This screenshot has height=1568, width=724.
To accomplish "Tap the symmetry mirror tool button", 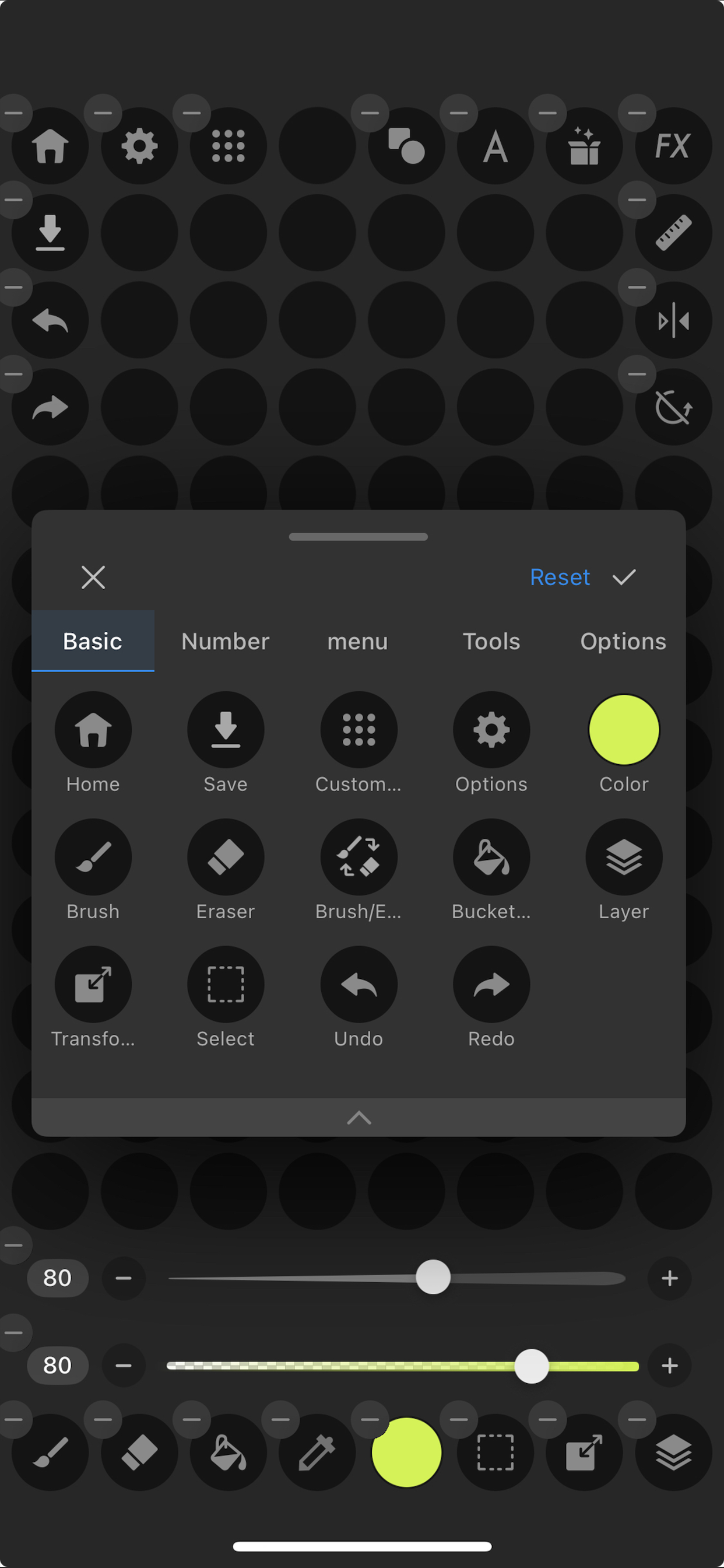I will tap(673, 320).
